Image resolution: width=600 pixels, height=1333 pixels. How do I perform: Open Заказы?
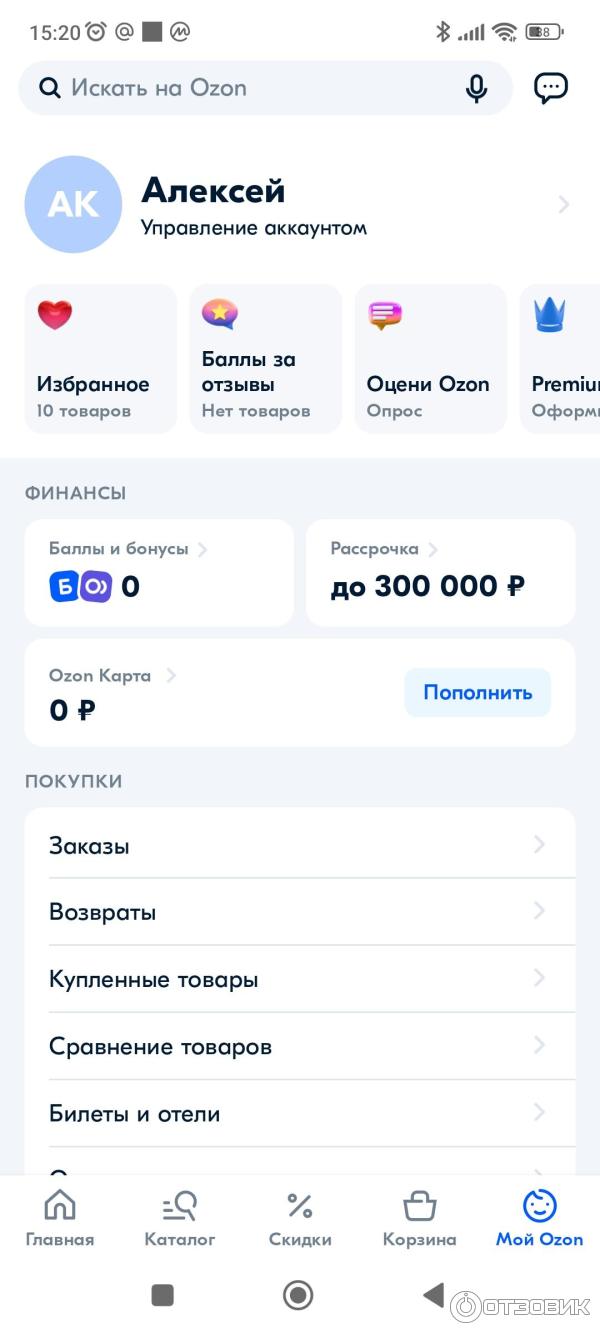coord(300,846)
